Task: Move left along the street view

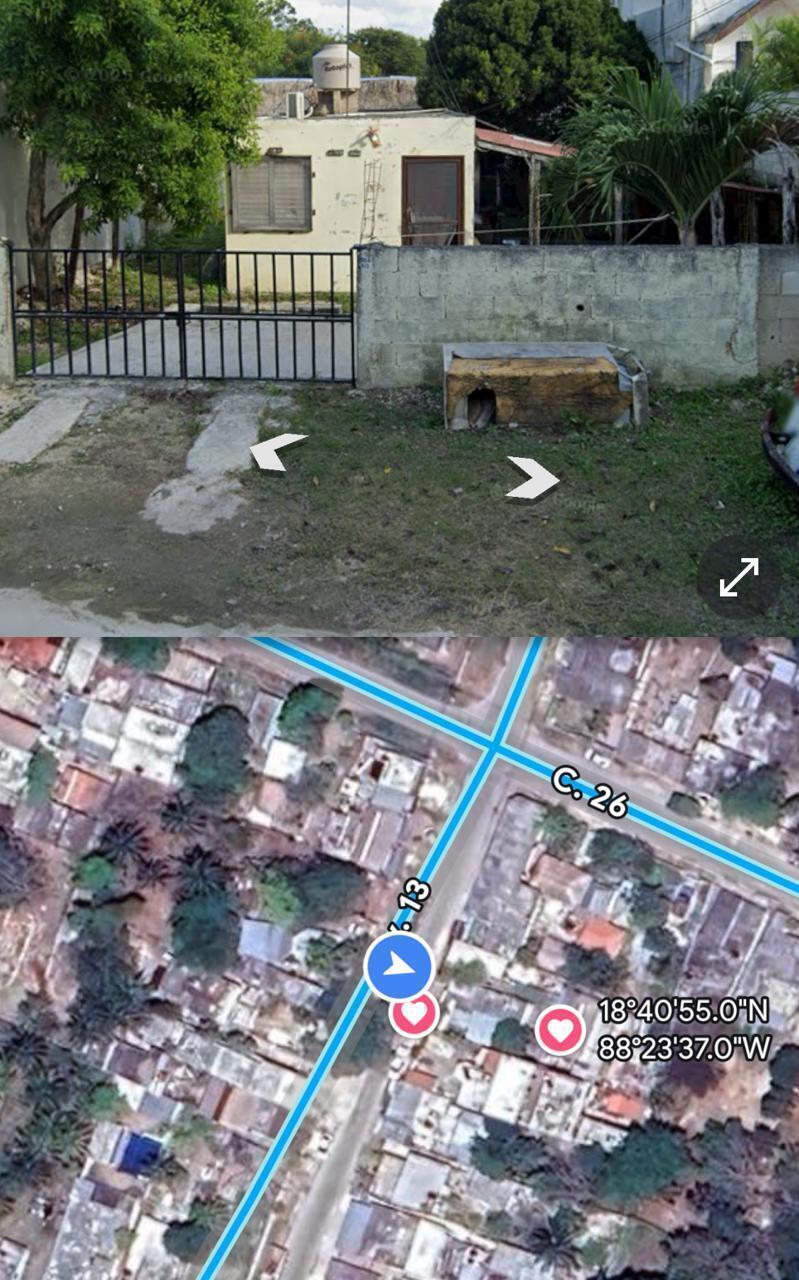Action: (x=276, y=452)
